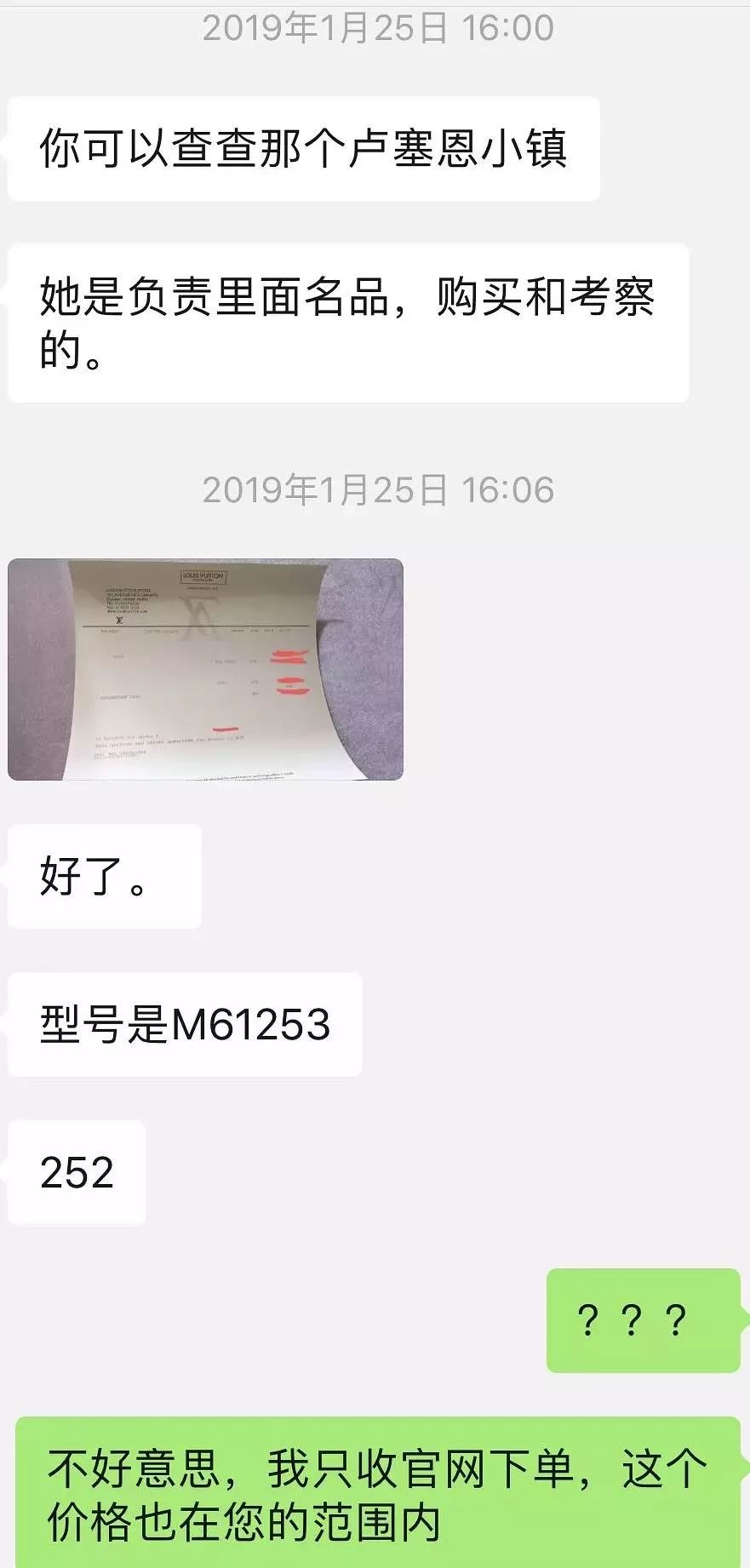Tap the message containing model number M61253

point(183,1022)
